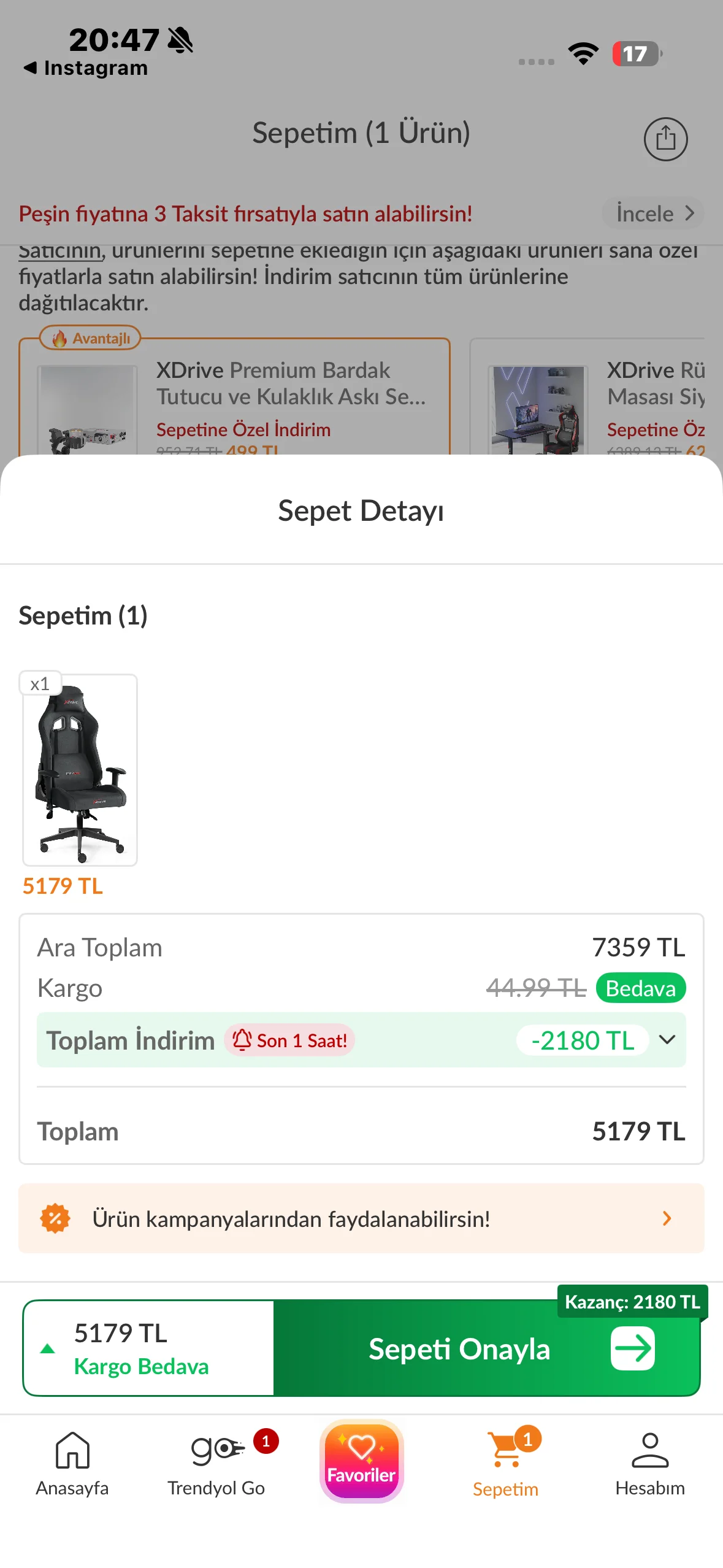The height and width of the screenshot is (1568, 723).
Task: Select the Sepetim tab
Action: coord(506,1463)
